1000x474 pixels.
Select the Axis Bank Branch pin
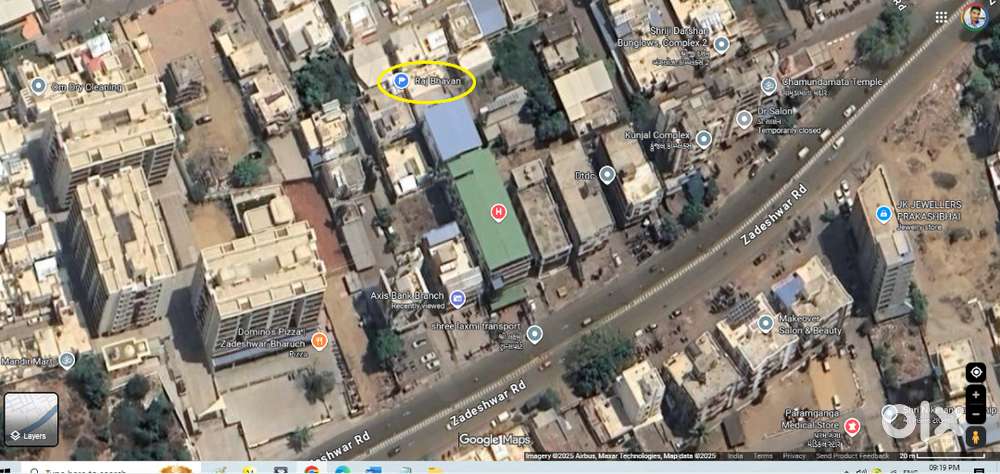coord(457,298)
